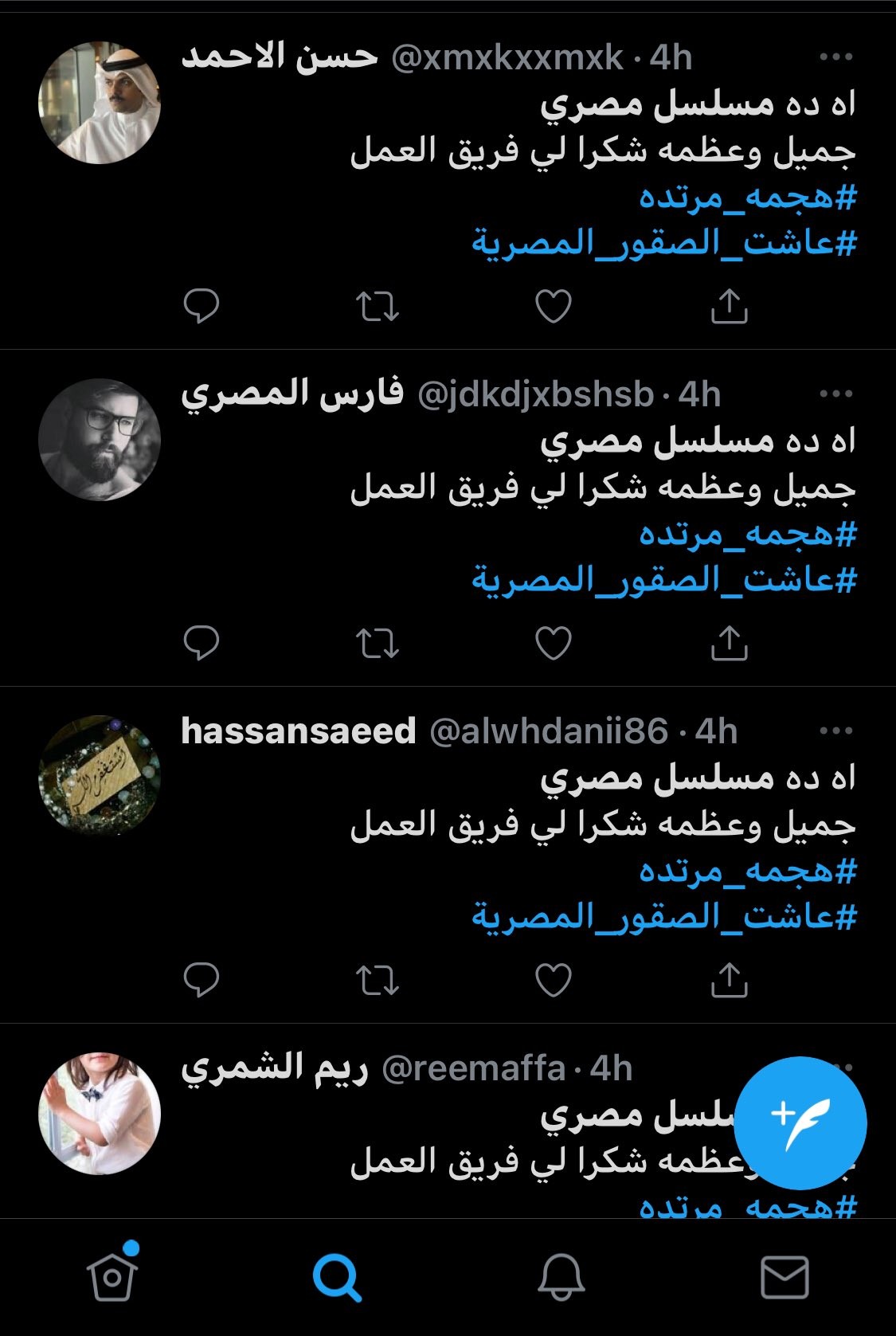
Task: Open overflow menu on @xmxkxxmxk's tweet
Action: (x=835, y=57)
